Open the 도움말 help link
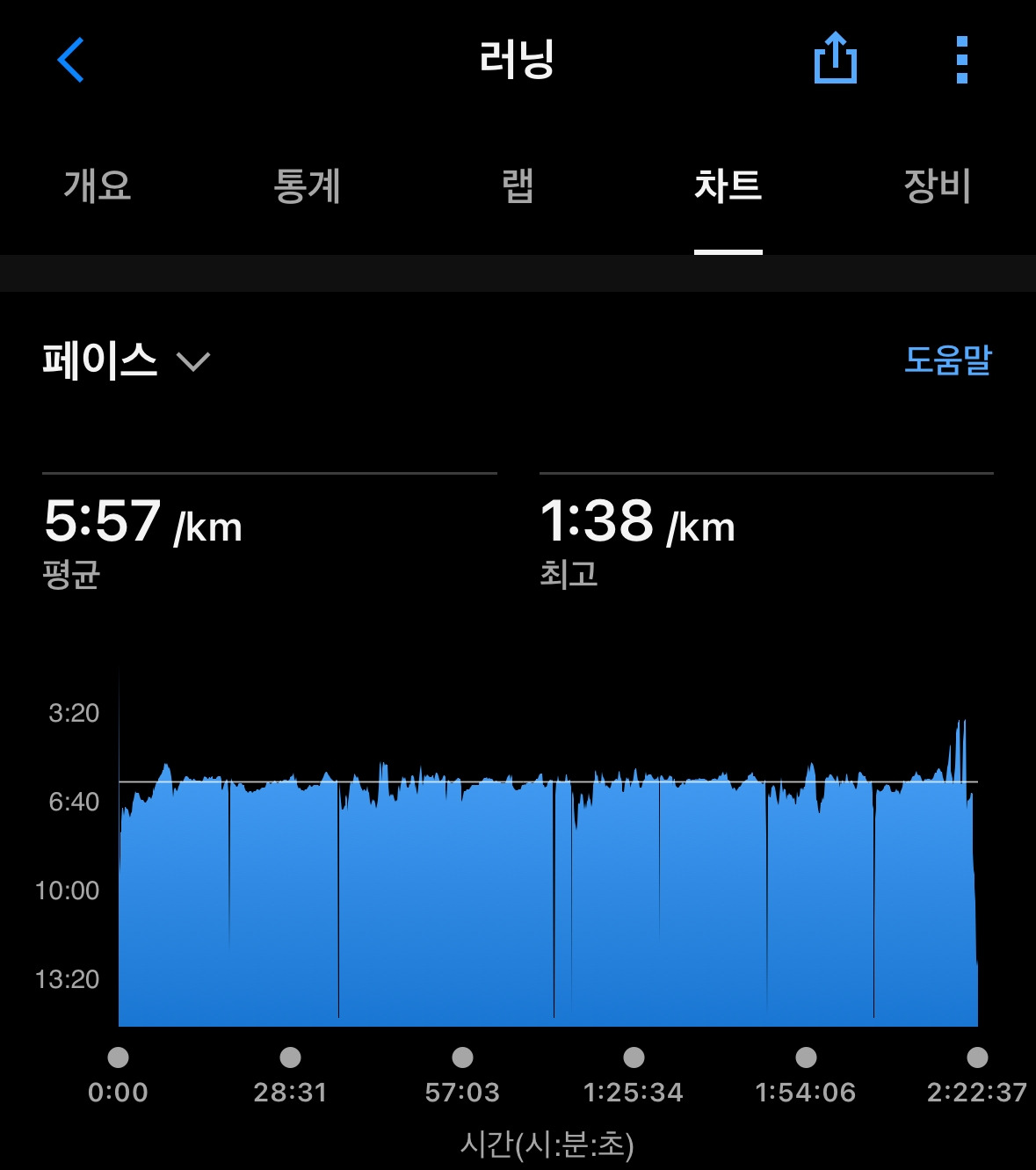 click(x=947, y=360)
